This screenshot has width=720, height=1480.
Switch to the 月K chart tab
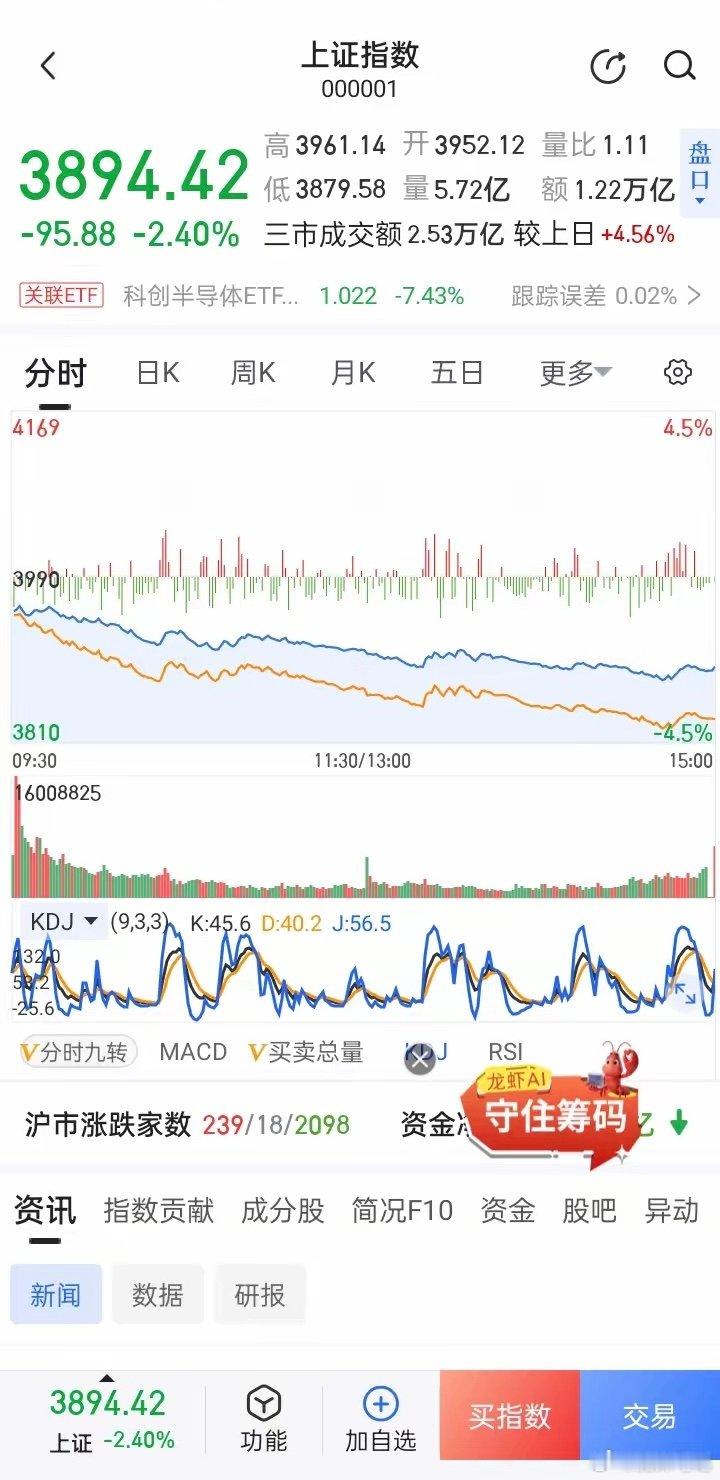point(353,373)
